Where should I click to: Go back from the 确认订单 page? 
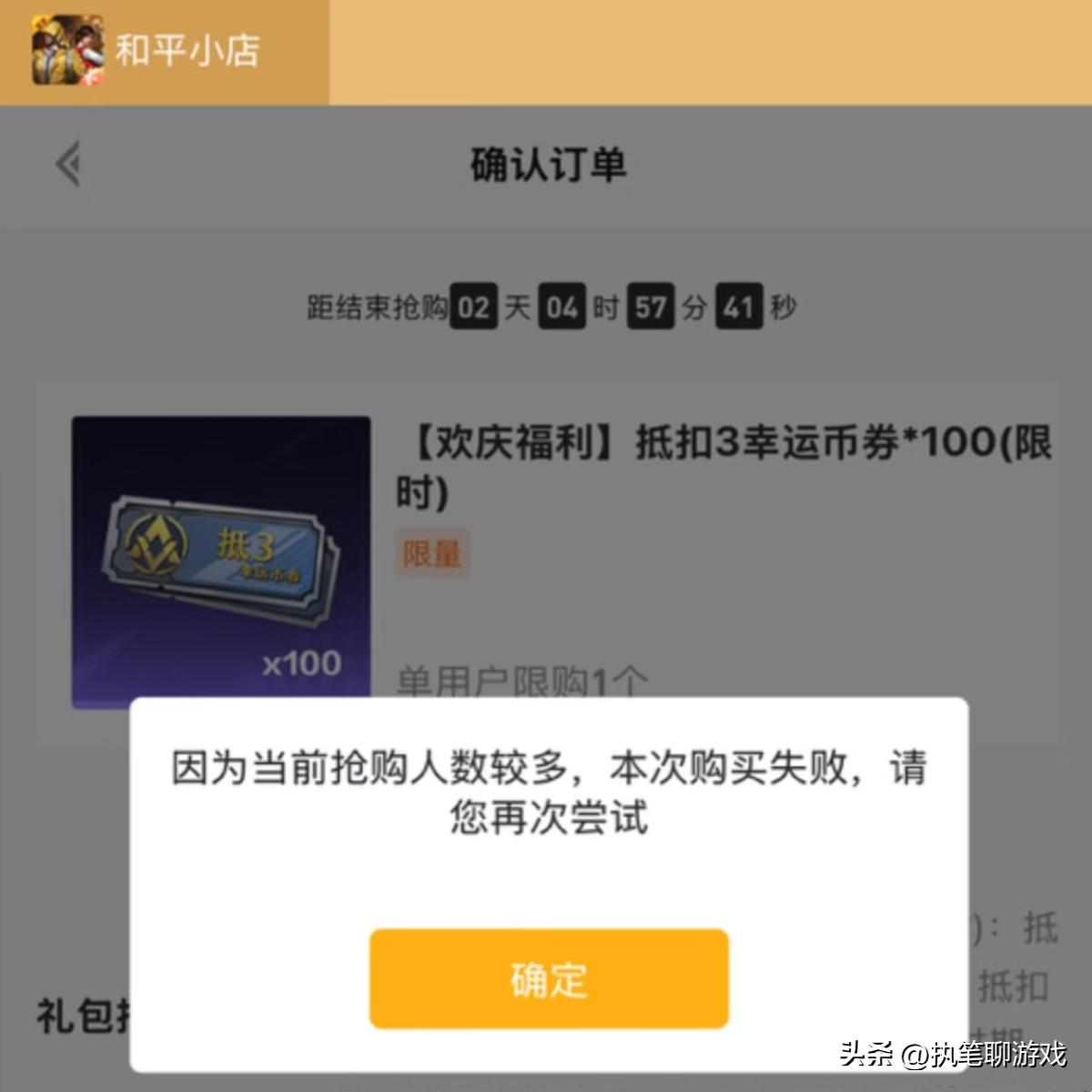point(68,165)
